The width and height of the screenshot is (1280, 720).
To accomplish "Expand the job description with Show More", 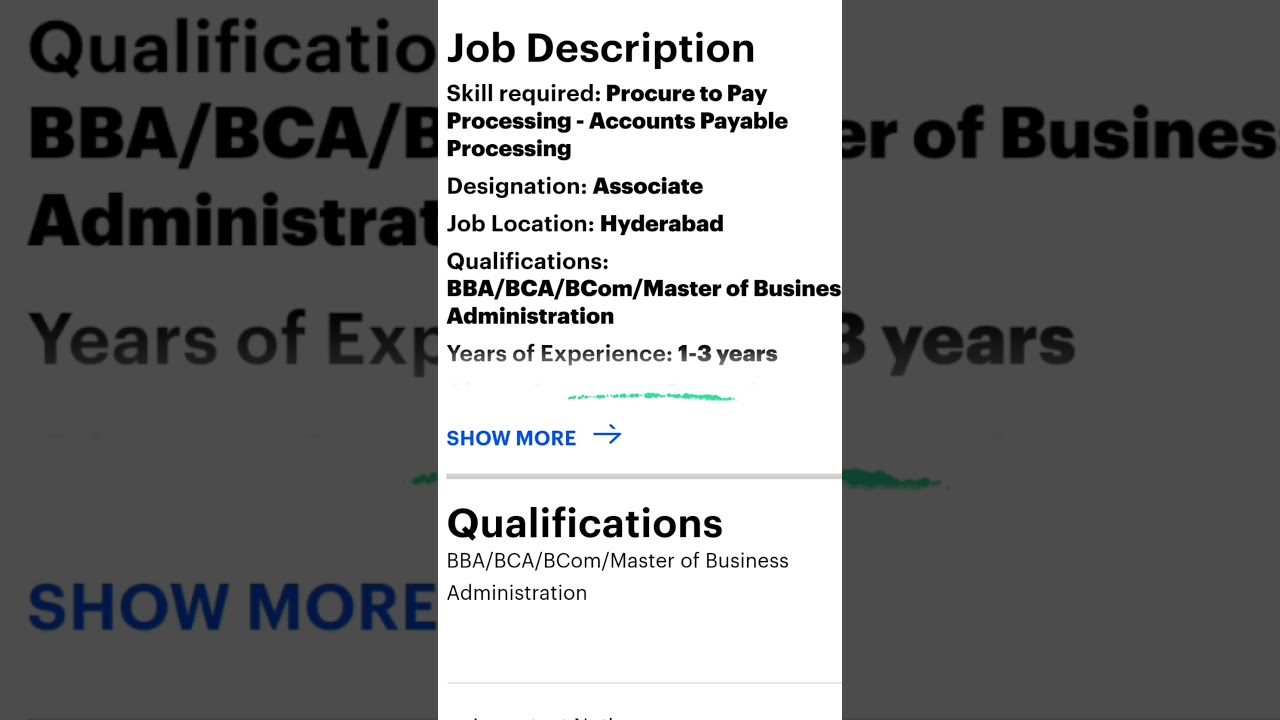I will [x=533, y=437].
